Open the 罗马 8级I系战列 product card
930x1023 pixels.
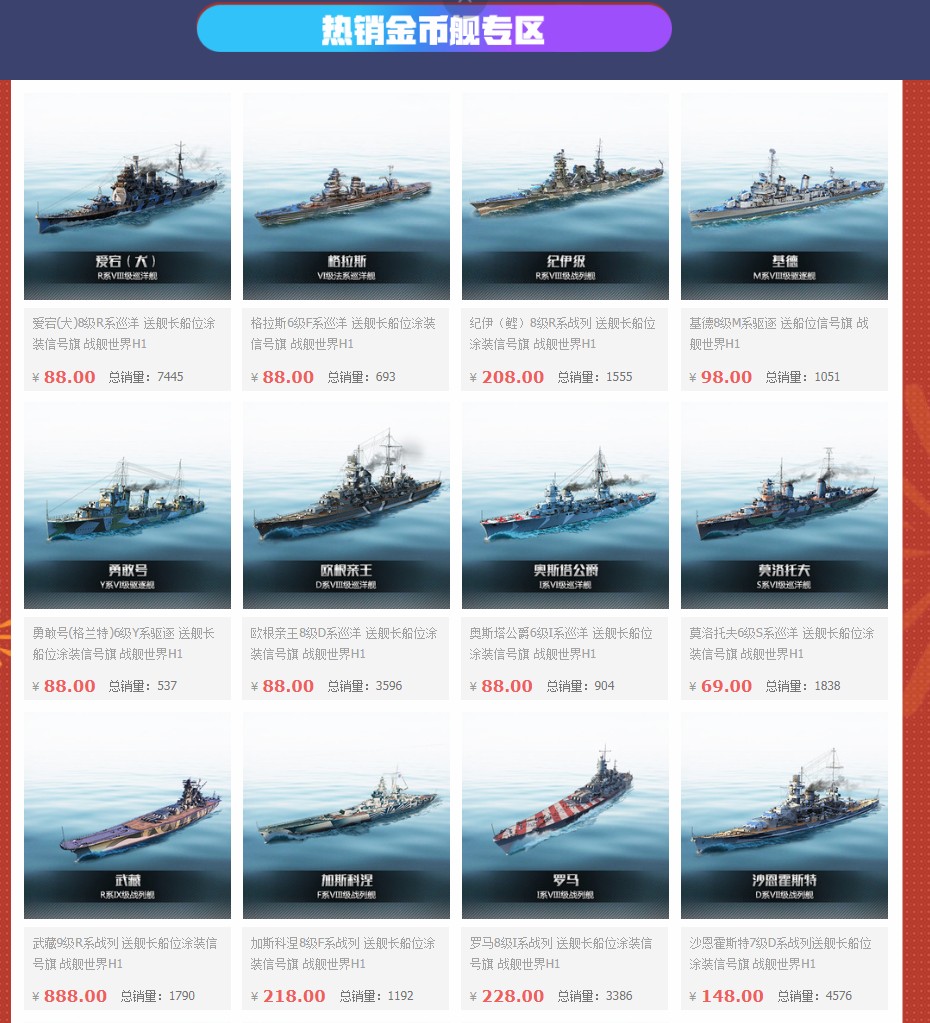click(x=565, y=815)
